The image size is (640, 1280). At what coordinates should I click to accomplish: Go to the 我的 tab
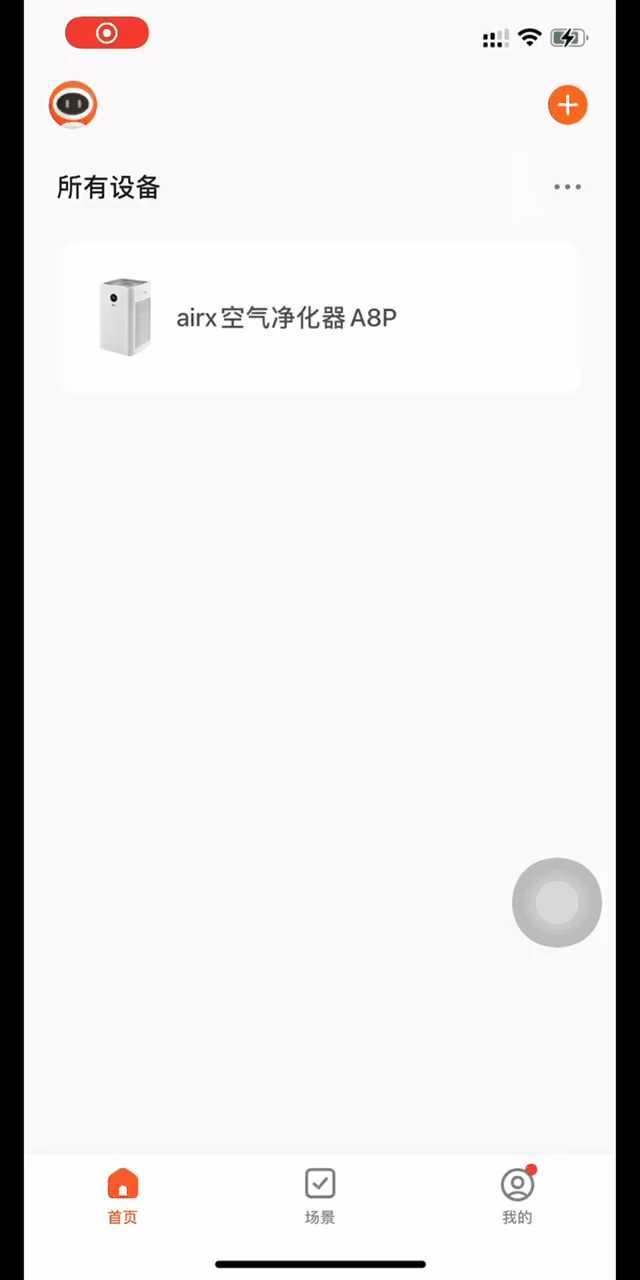(x=517, y=1196)
